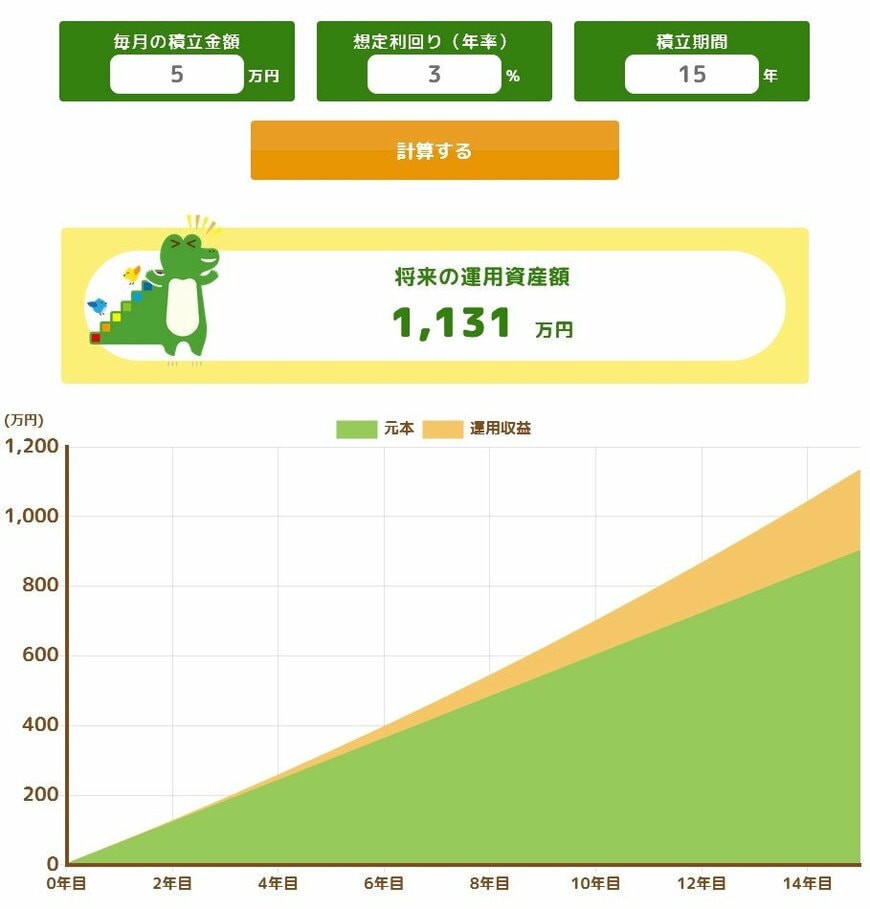Tap the 計算する button
The image size is (870, 909).
click(x=434, y=151)
